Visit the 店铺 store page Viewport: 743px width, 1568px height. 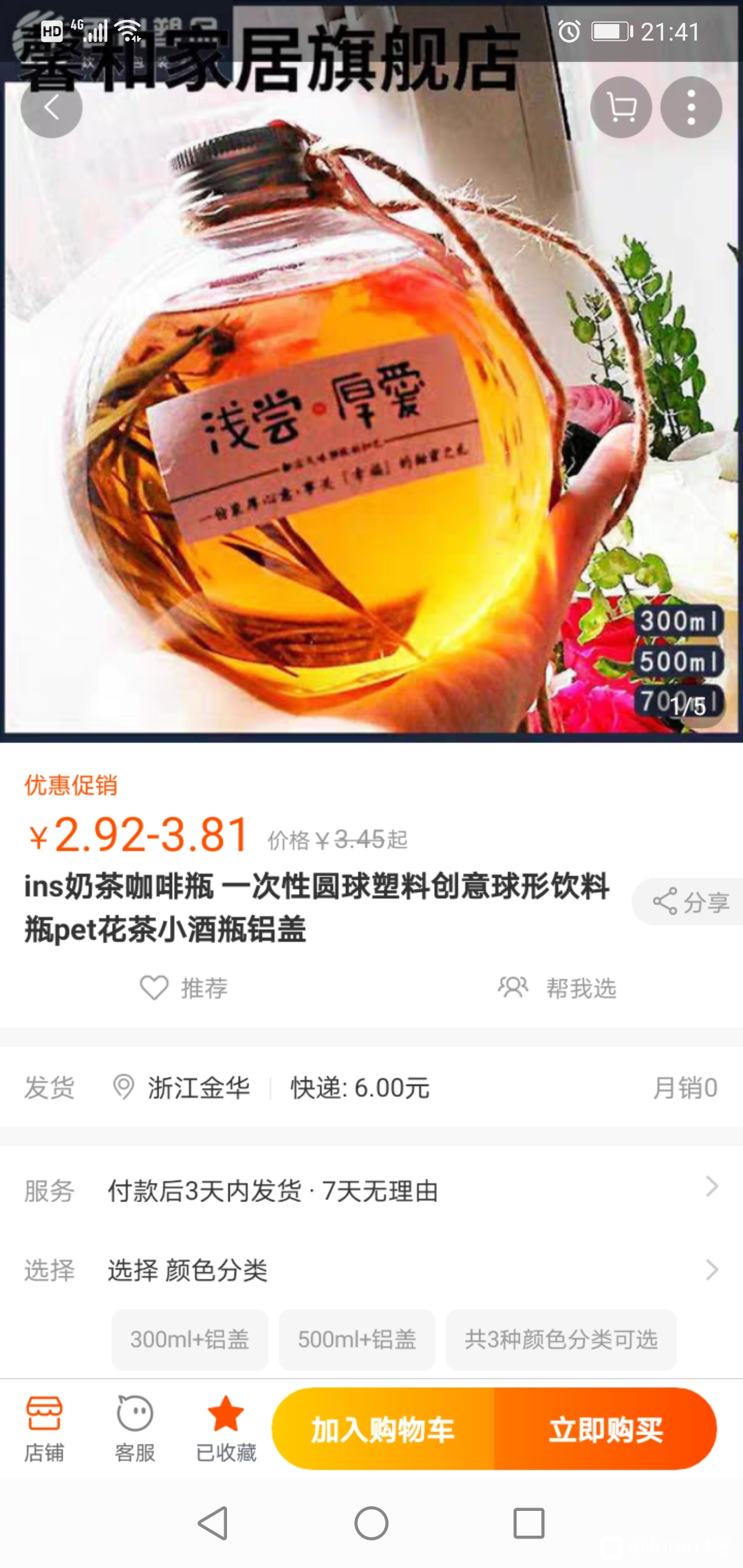45,1428
